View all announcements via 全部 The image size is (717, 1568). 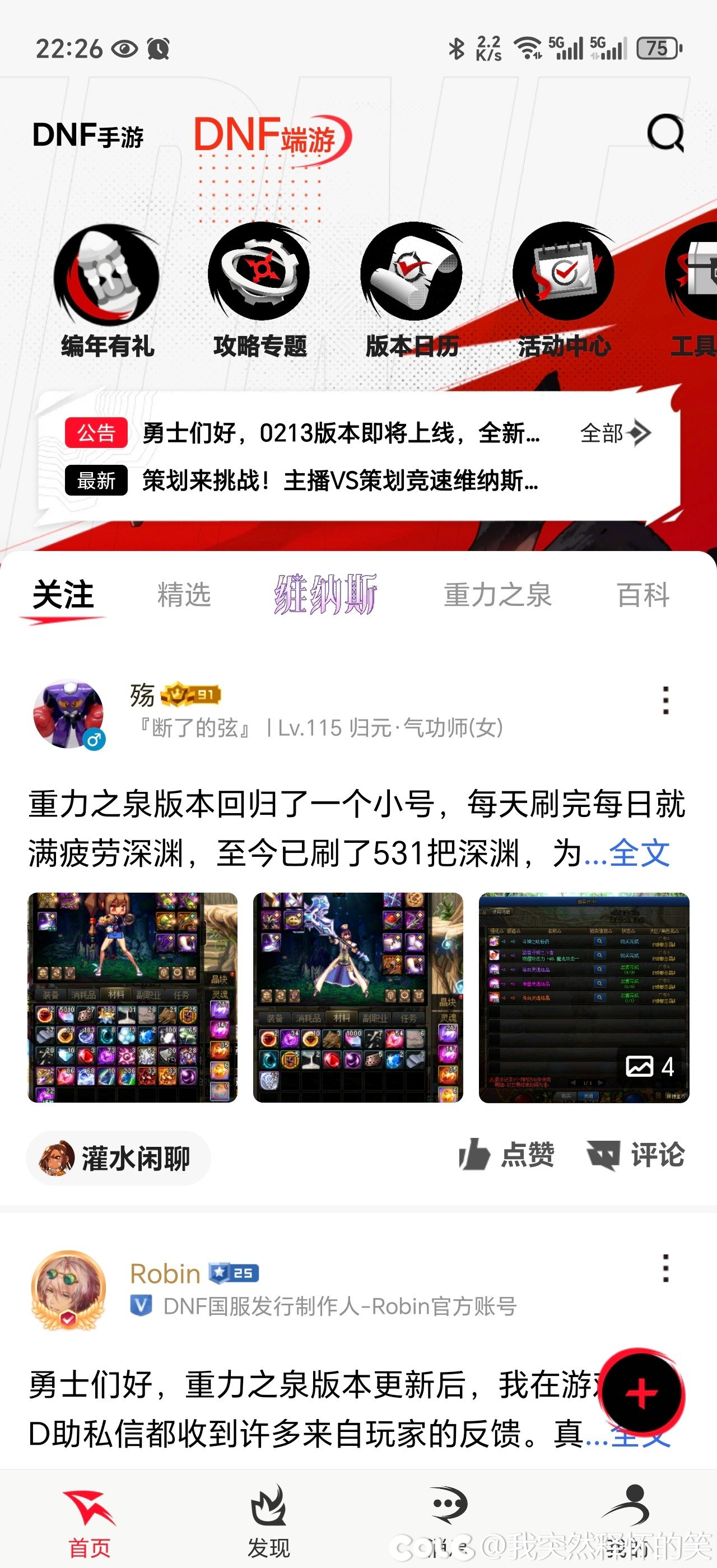pyautogui.click(x=614, y=433)
